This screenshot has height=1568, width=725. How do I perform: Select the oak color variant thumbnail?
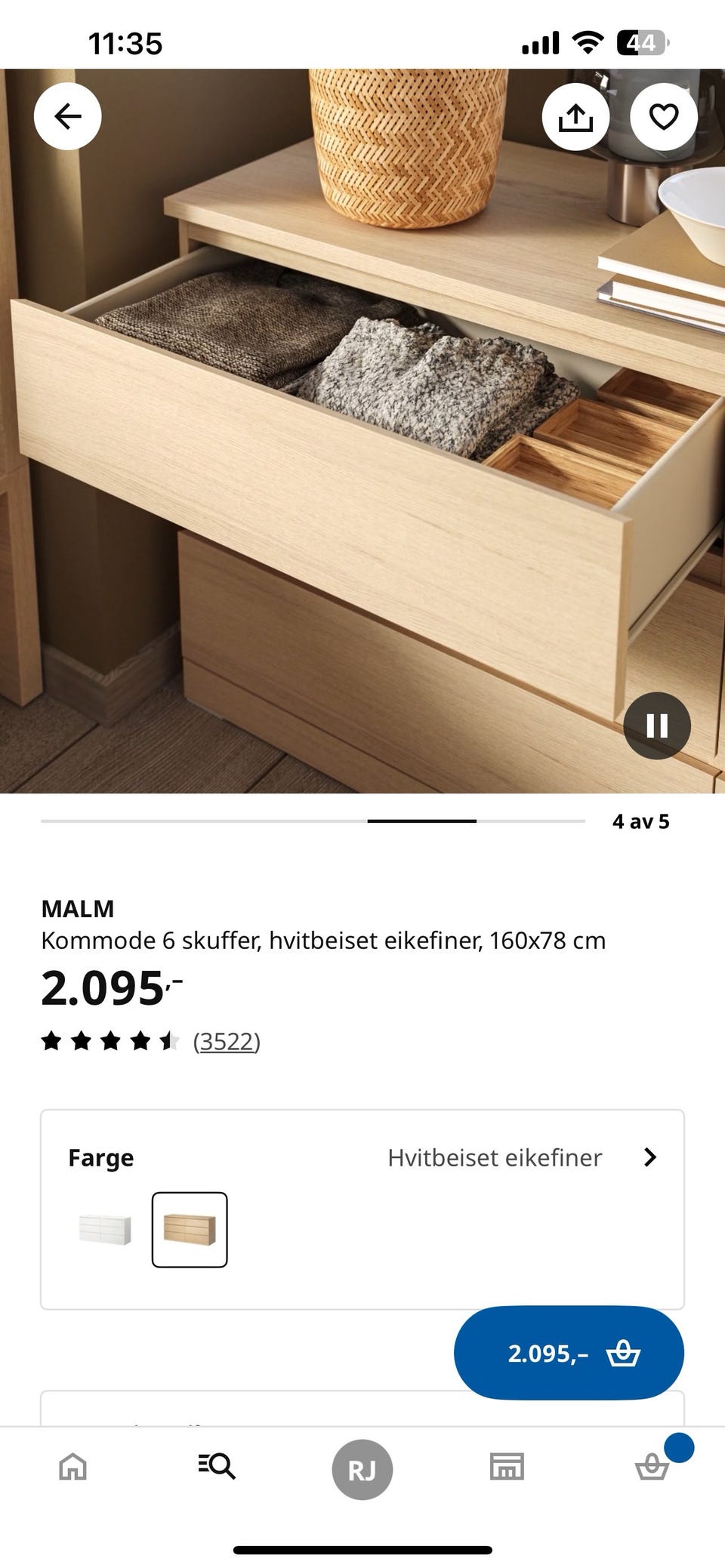190,1229
